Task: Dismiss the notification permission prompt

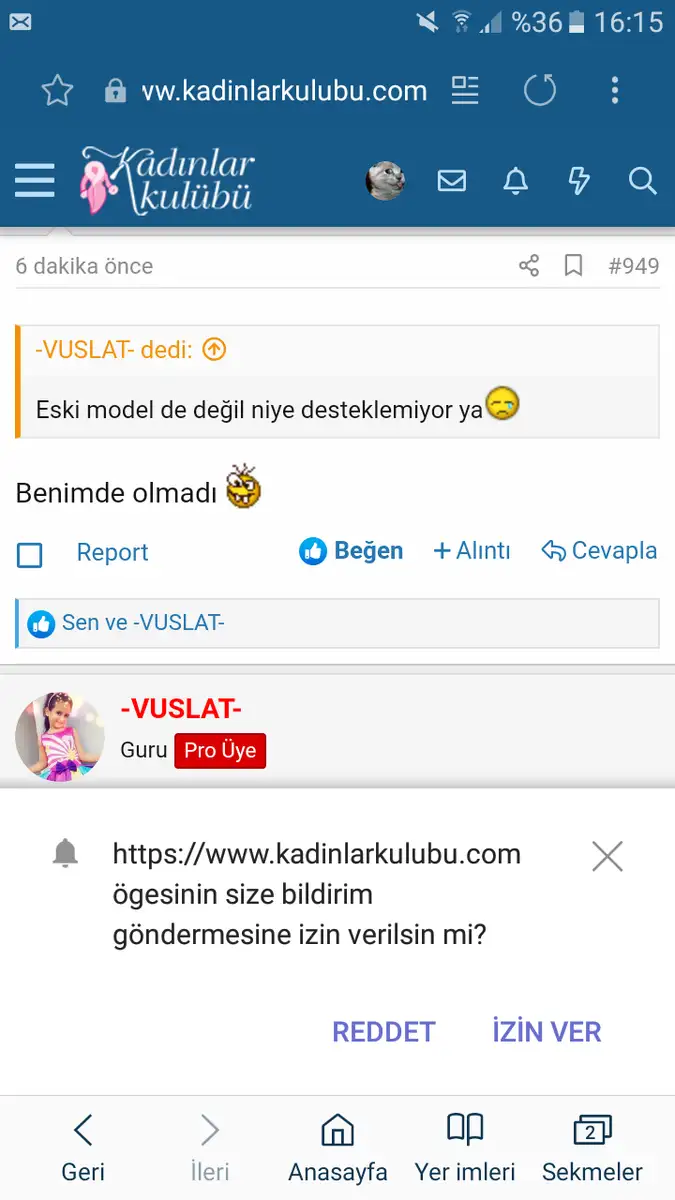Action: tap(607, 856)
